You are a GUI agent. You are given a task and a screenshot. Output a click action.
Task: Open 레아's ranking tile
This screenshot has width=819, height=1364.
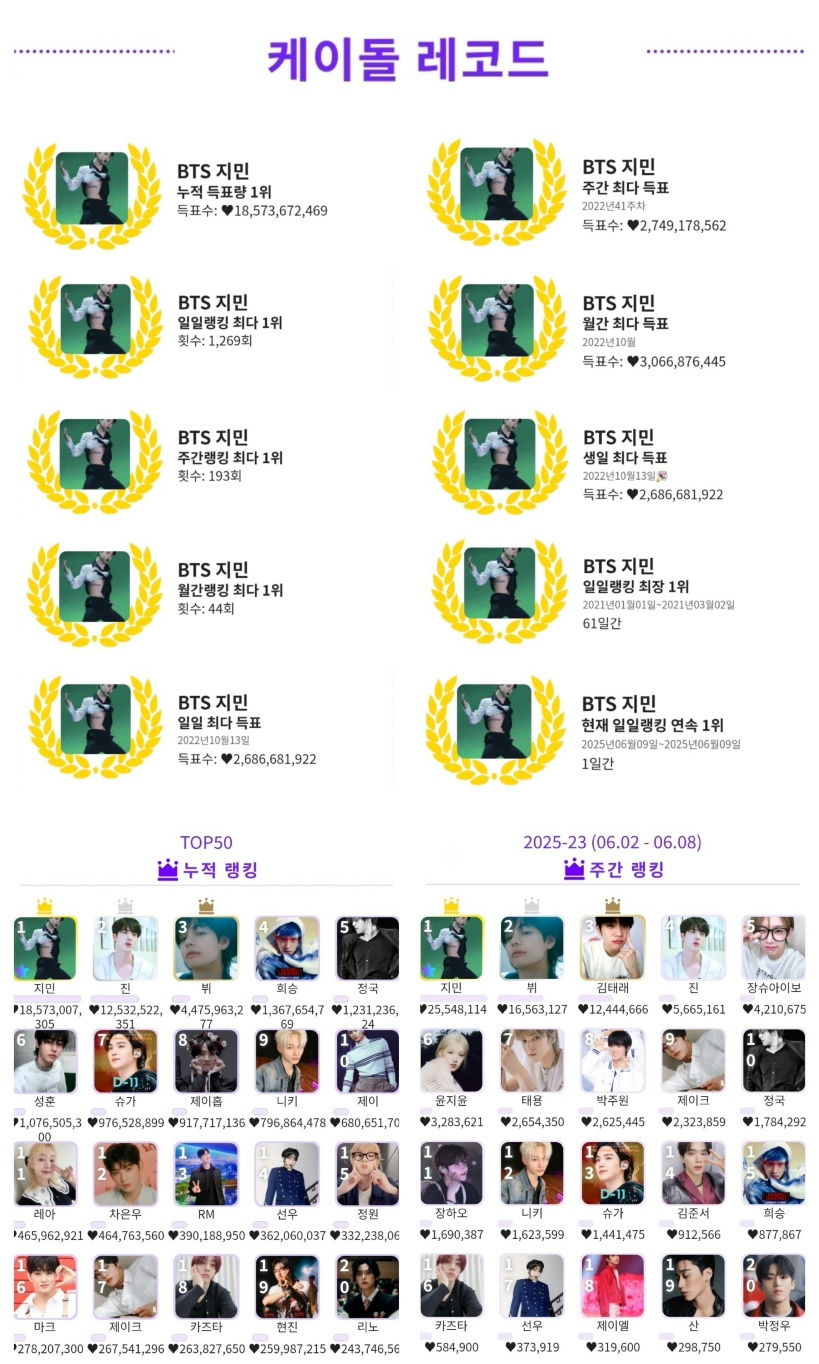tap(45, 1174)
